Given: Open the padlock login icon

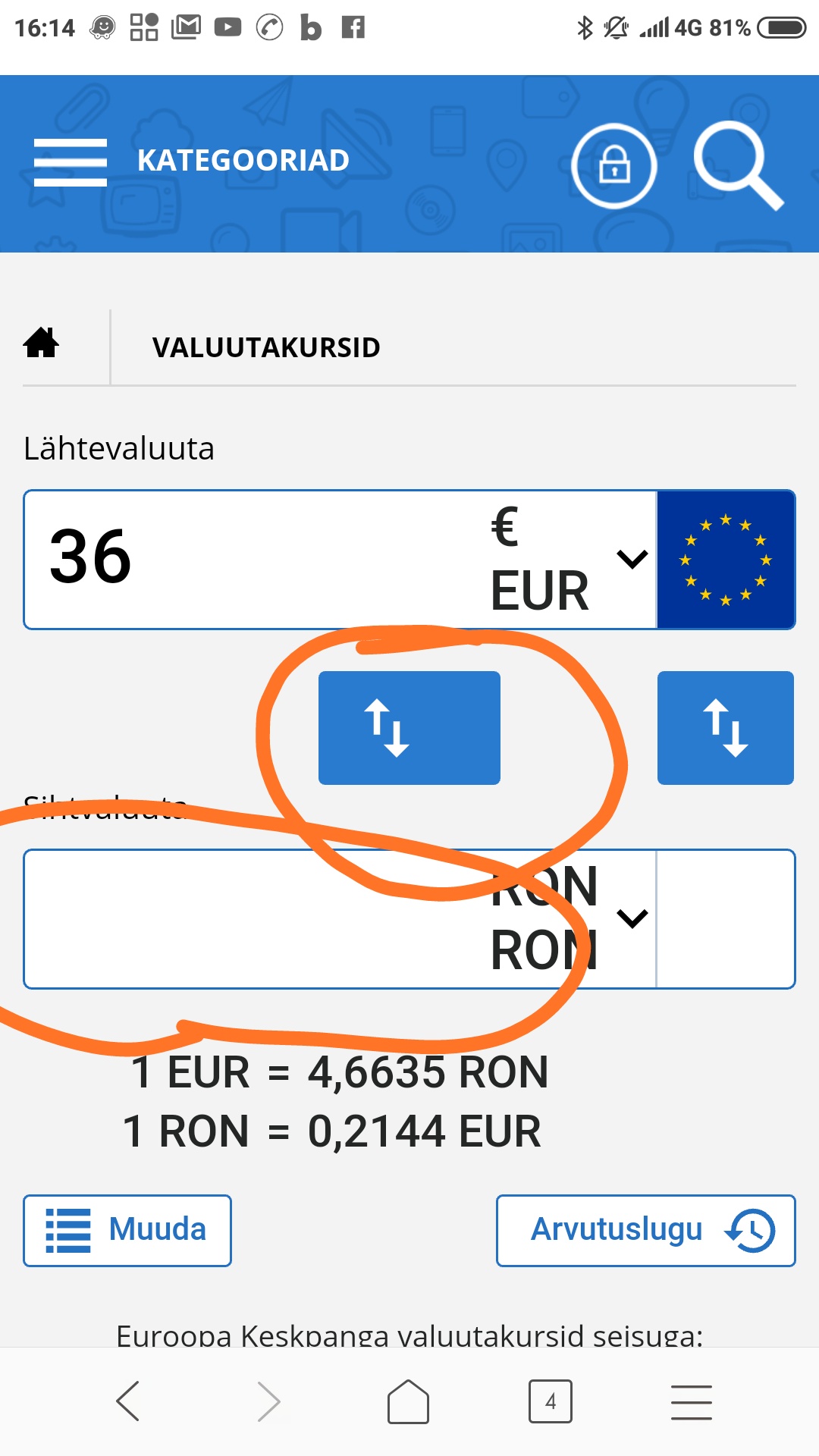Looking at the screenshot, I should 613,165.
